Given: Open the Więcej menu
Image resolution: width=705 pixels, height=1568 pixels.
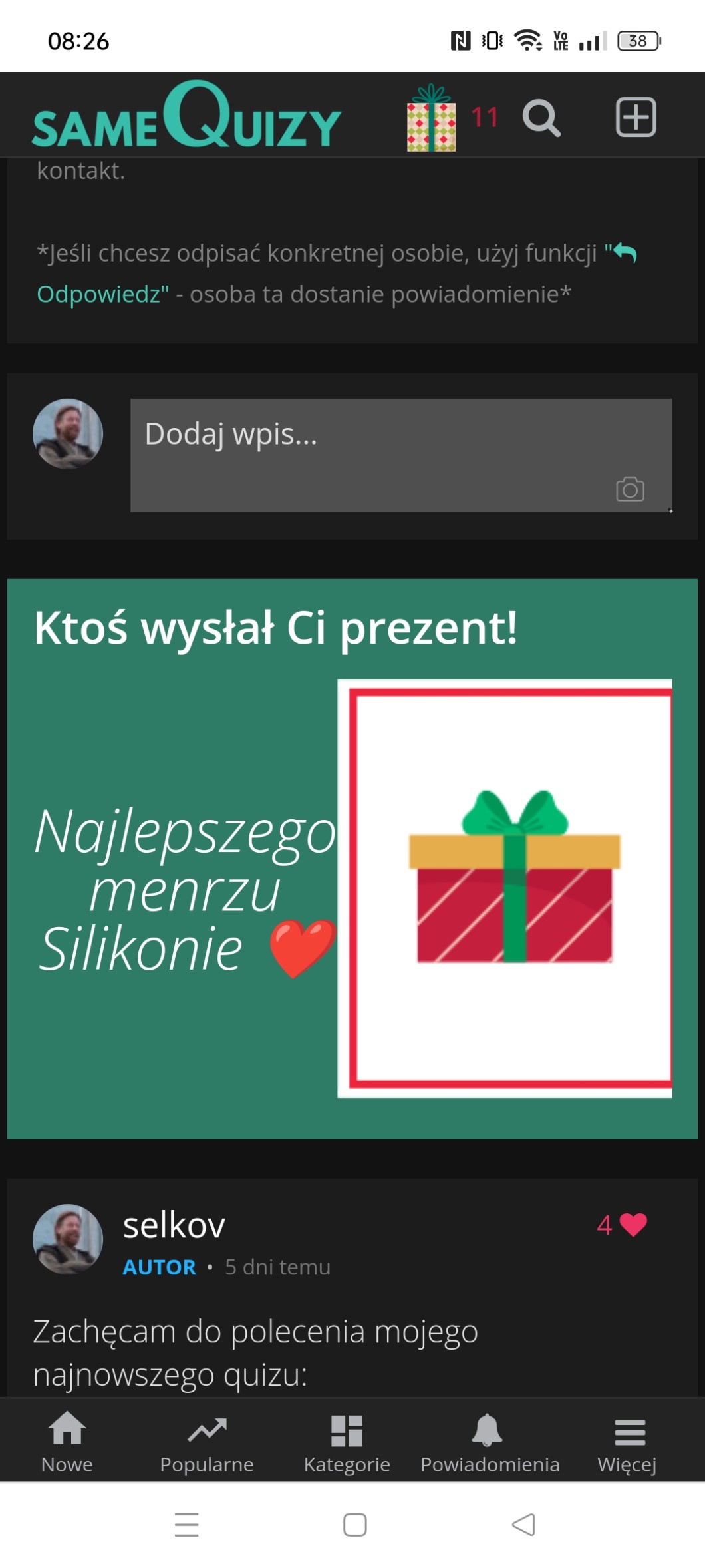Looking at the screenshot, I should point(628,1441).
